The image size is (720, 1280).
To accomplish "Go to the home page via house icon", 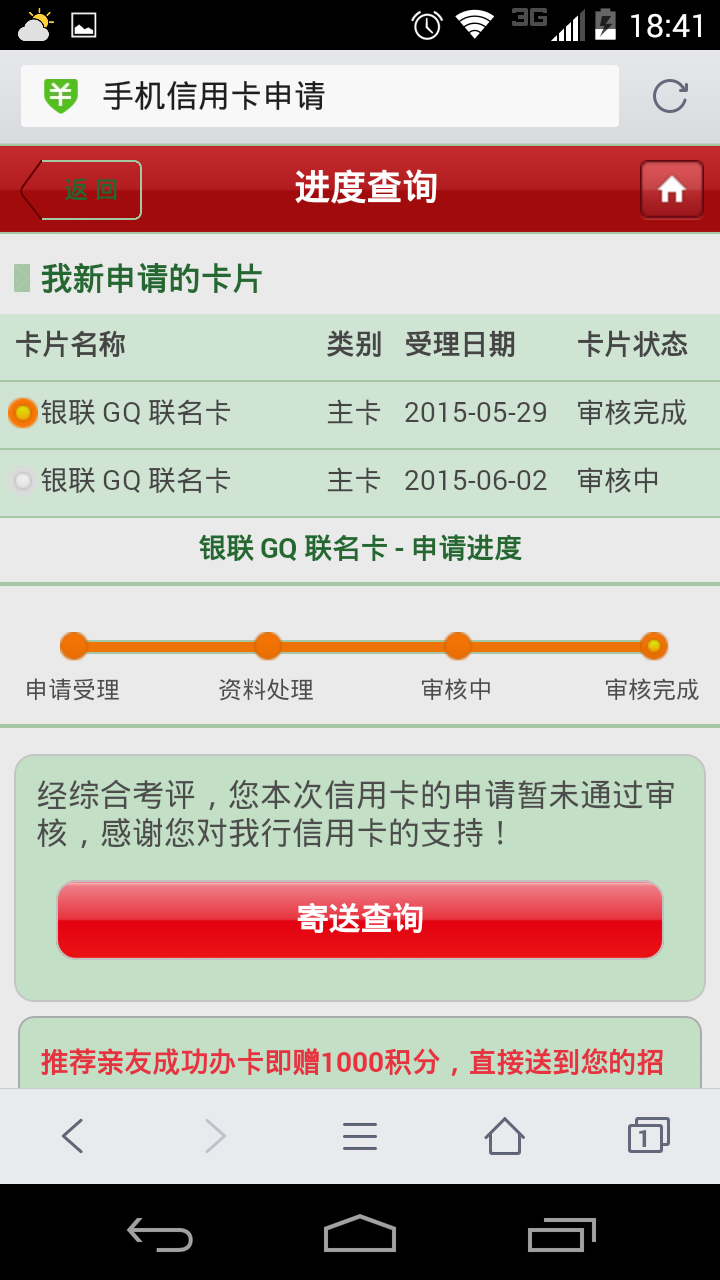I will point(671,189).
